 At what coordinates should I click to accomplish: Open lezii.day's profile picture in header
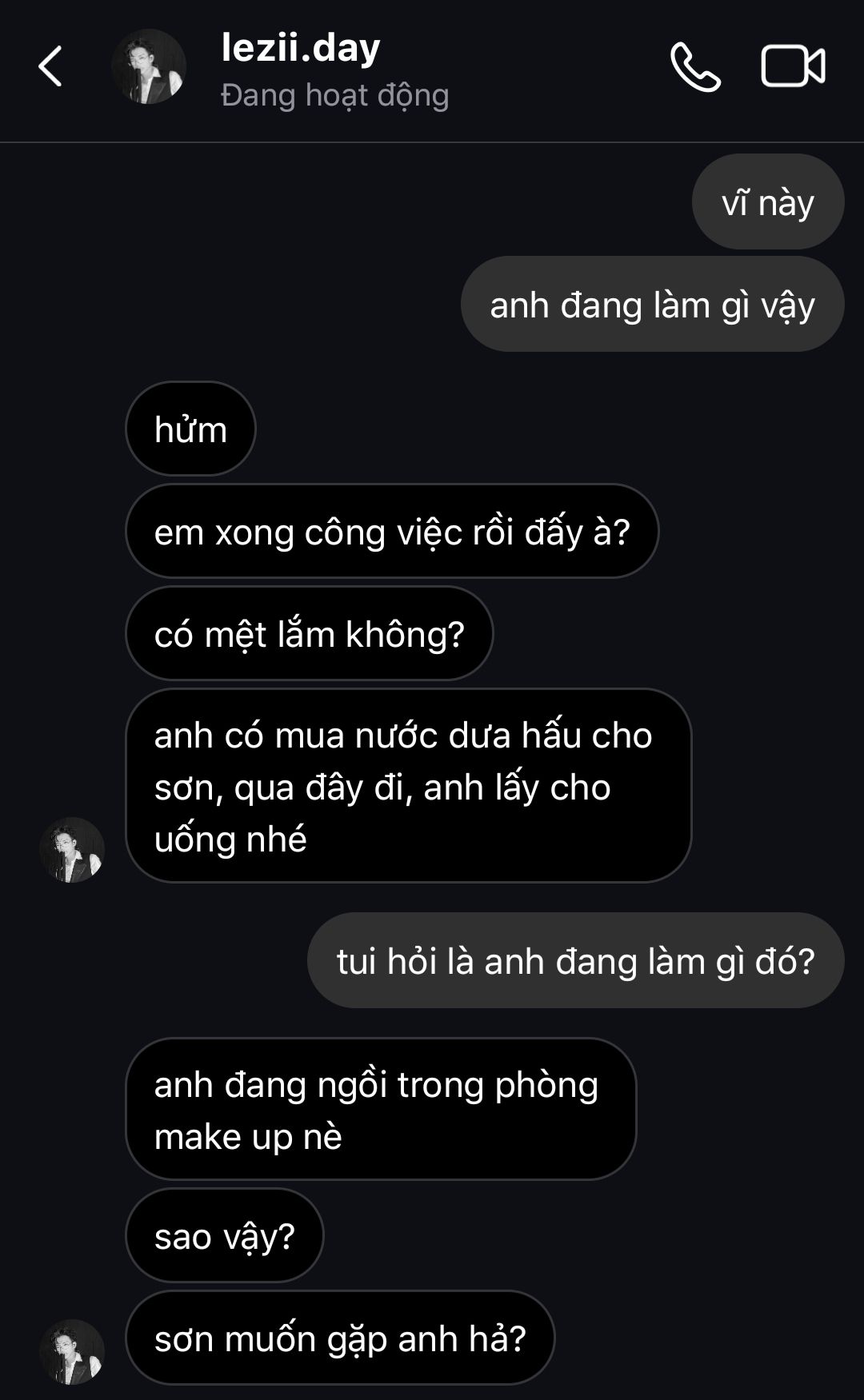(x=149, y=67)
